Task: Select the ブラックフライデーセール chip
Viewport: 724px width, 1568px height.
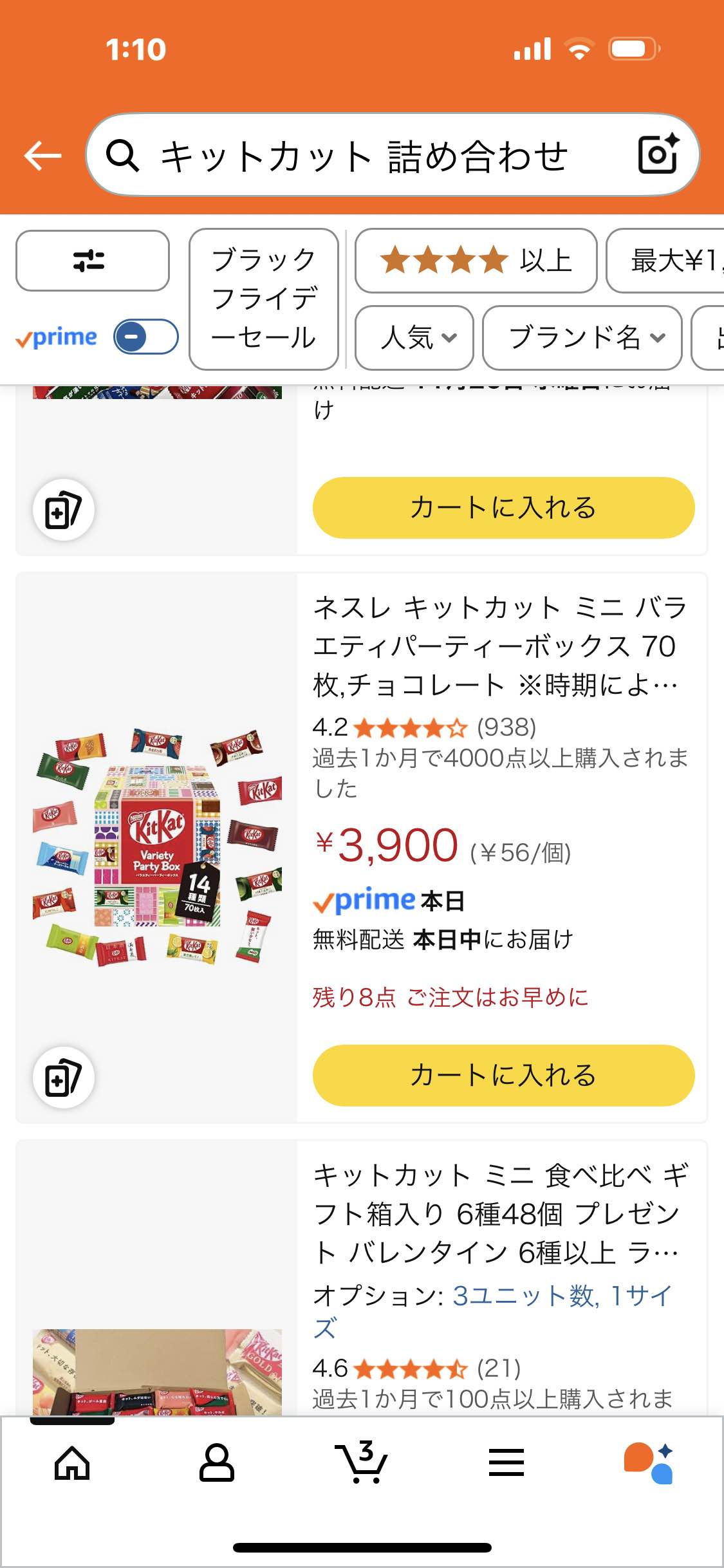Action: [264, 299]
